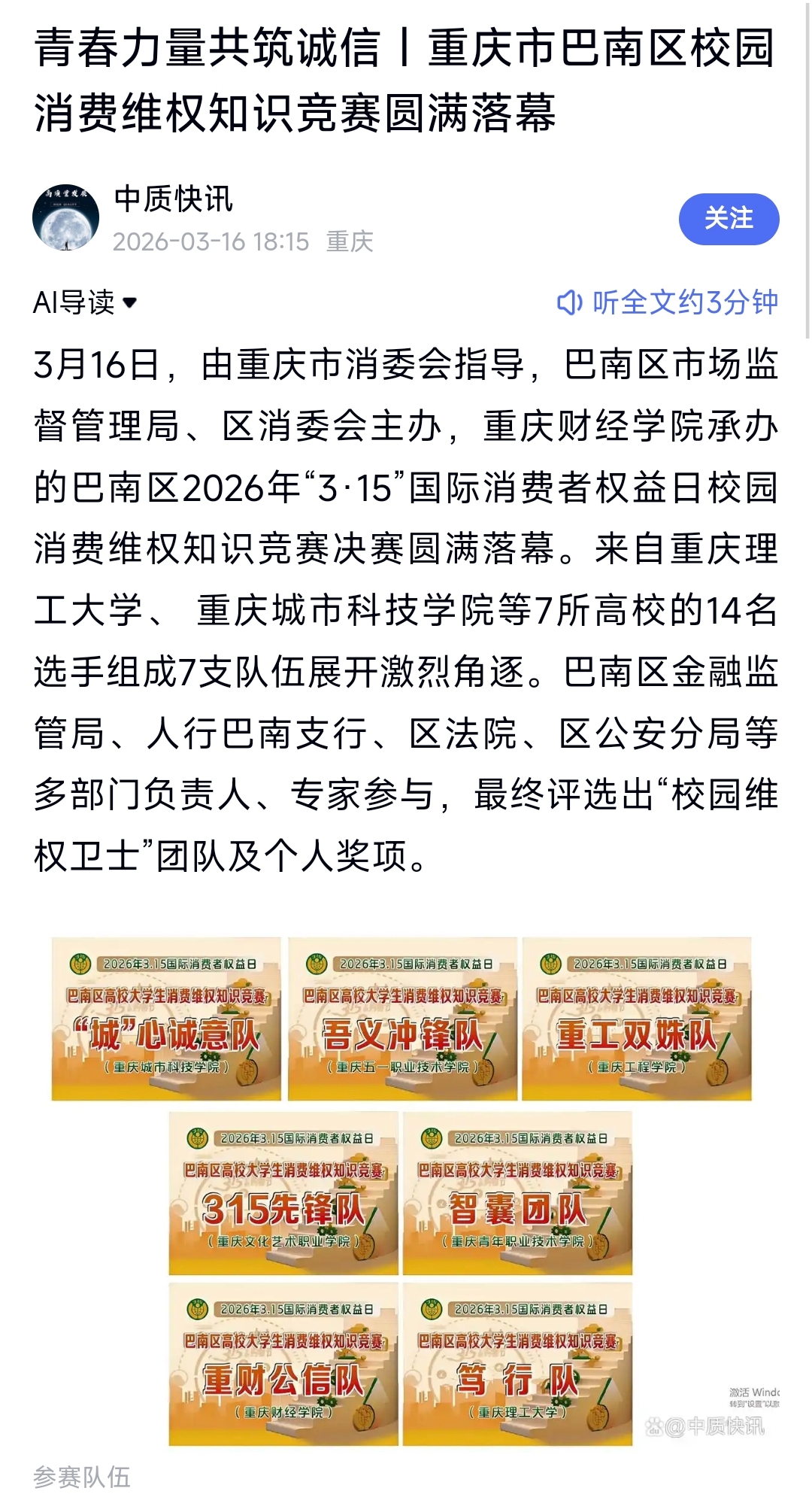812x1494 pixels.
Task: Open the 中质快讯 author avatar
Action: [x=66, y=217]
